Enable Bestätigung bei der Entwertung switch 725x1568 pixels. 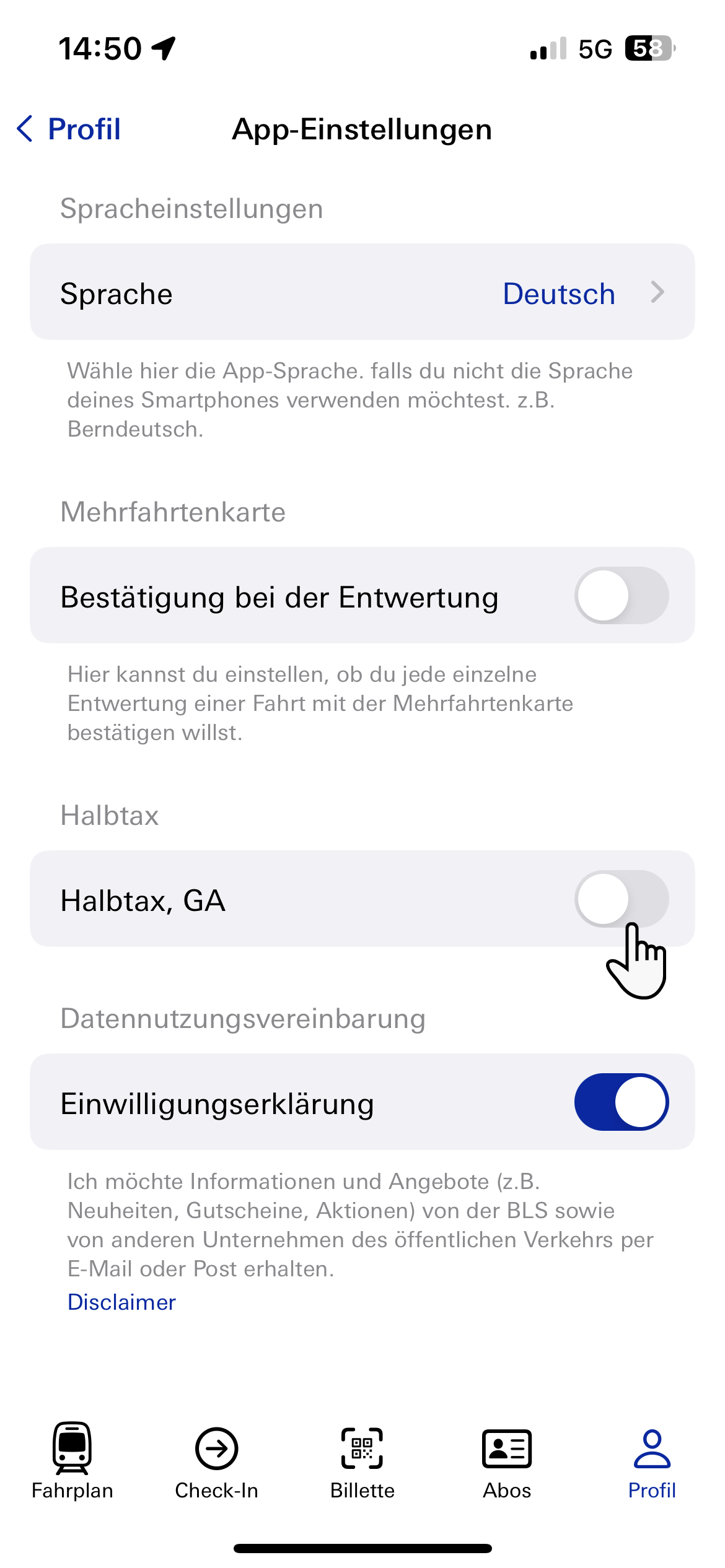[x=621, y=596]
